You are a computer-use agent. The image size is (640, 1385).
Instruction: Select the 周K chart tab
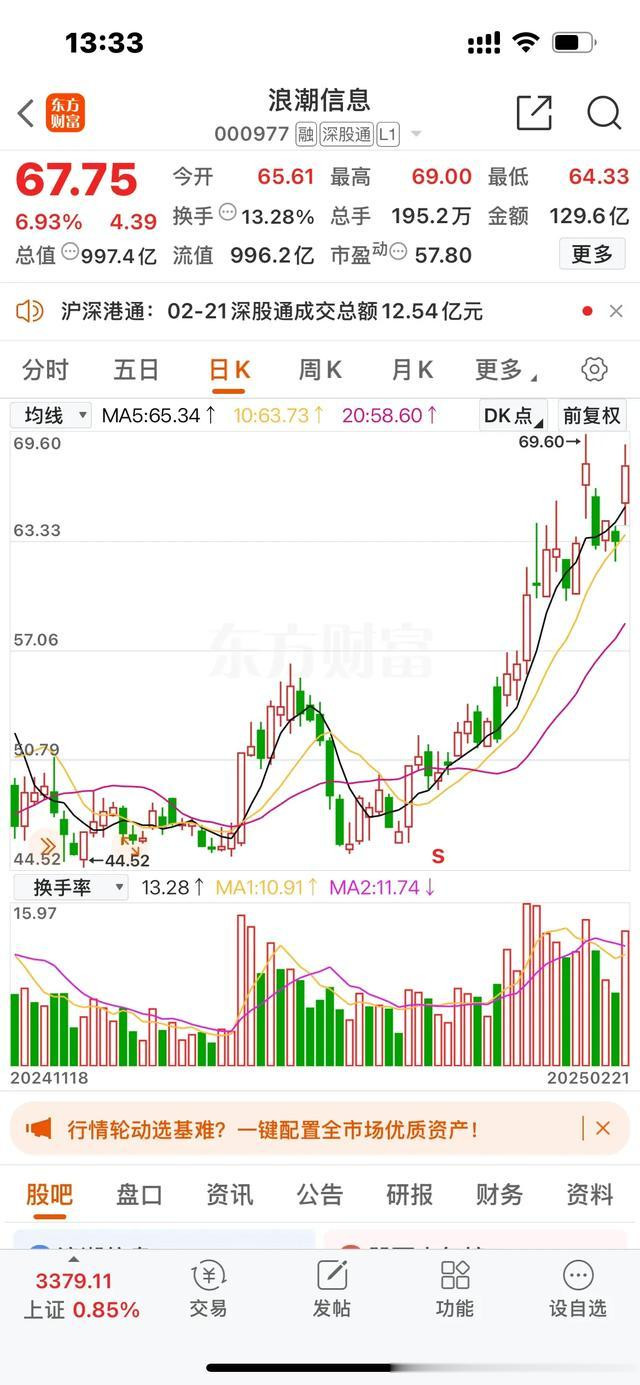(x=320, y=370)
